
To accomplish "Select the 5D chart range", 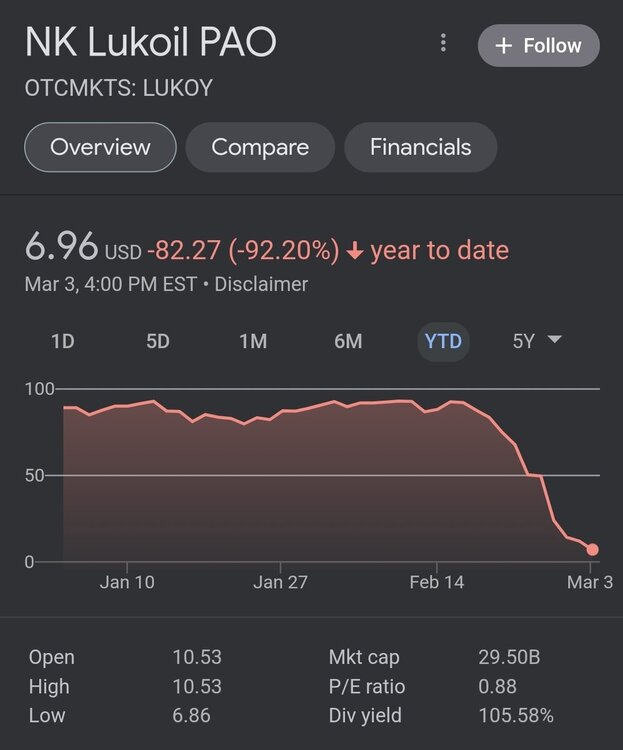I will [158, 341].
